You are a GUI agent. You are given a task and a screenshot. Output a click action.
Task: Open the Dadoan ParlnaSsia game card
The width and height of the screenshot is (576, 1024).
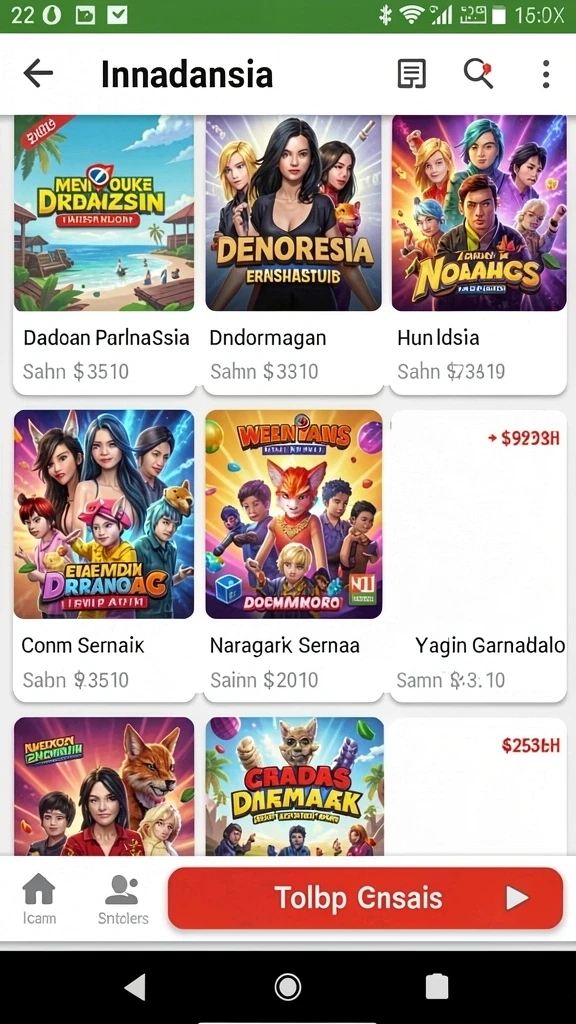104,255
